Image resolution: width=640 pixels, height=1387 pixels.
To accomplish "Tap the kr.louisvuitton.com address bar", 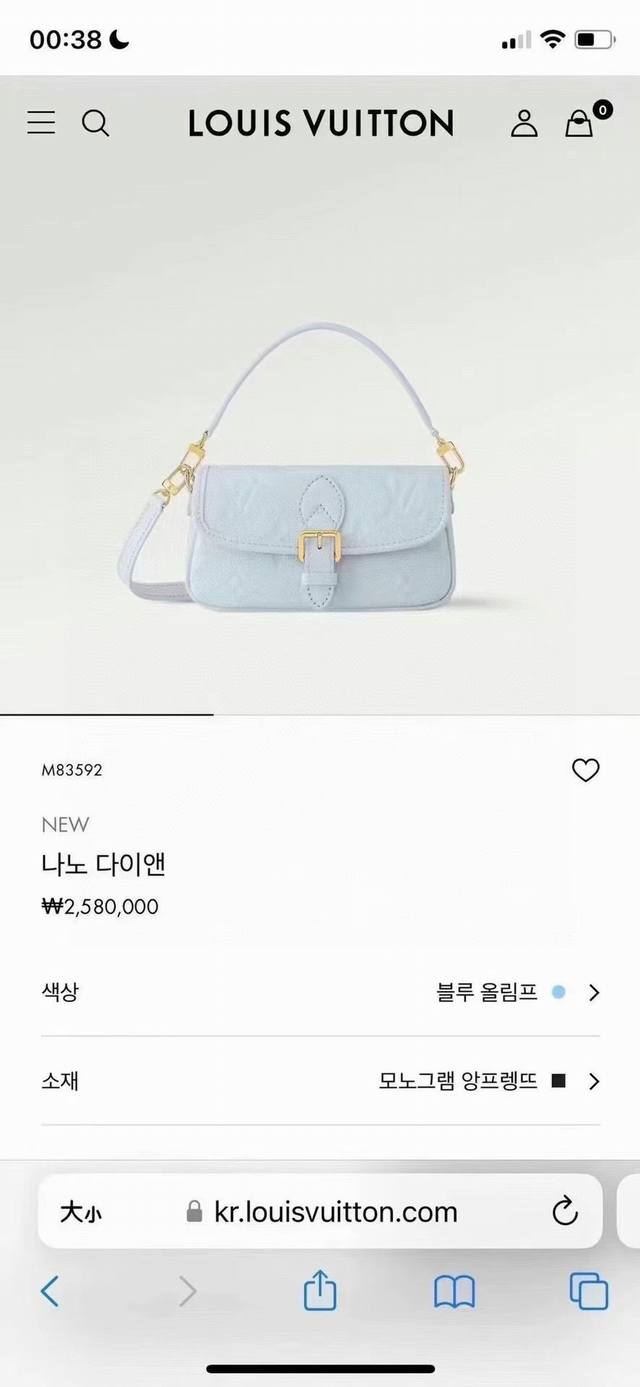I will 336,1212.
